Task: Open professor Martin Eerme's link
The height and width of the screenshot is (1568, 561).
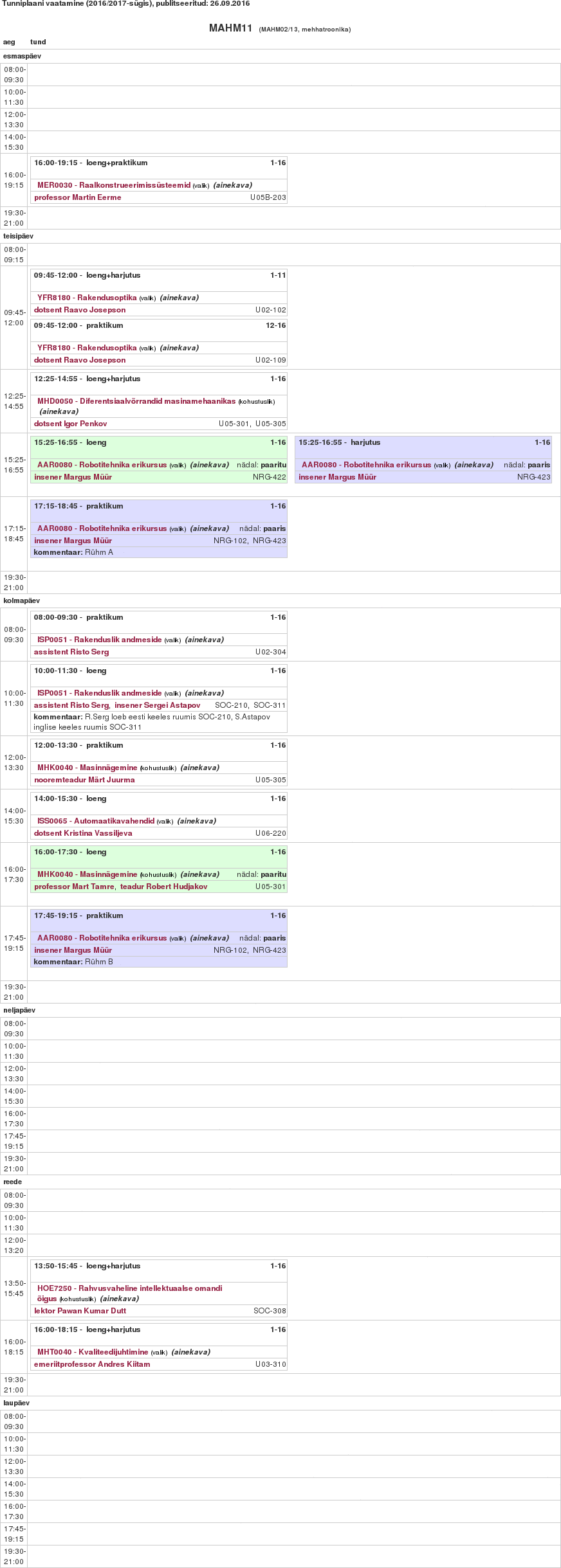Action: 77,197
